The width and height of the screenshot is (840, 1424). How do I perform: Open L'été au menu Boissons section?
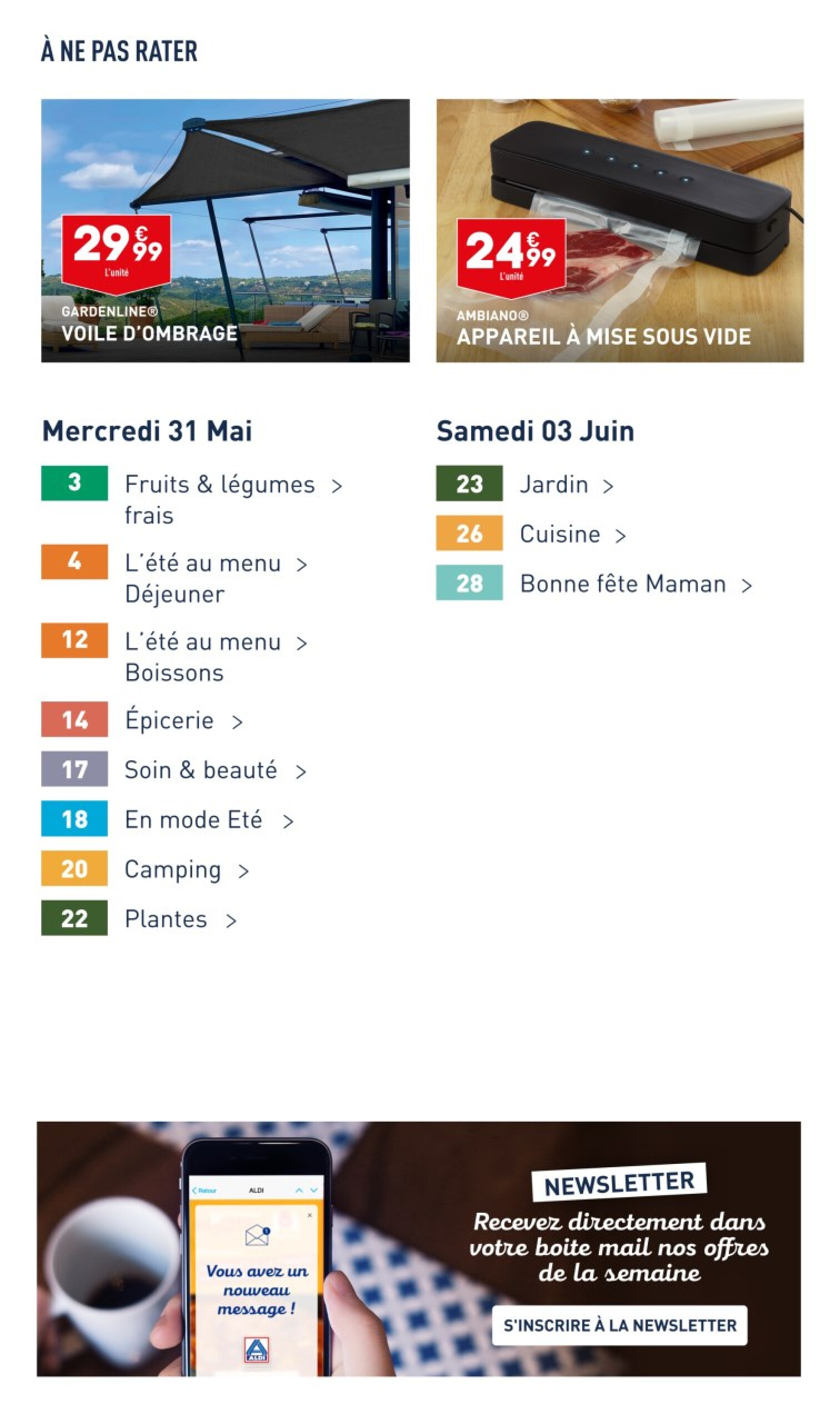click(x=203, y=643)
